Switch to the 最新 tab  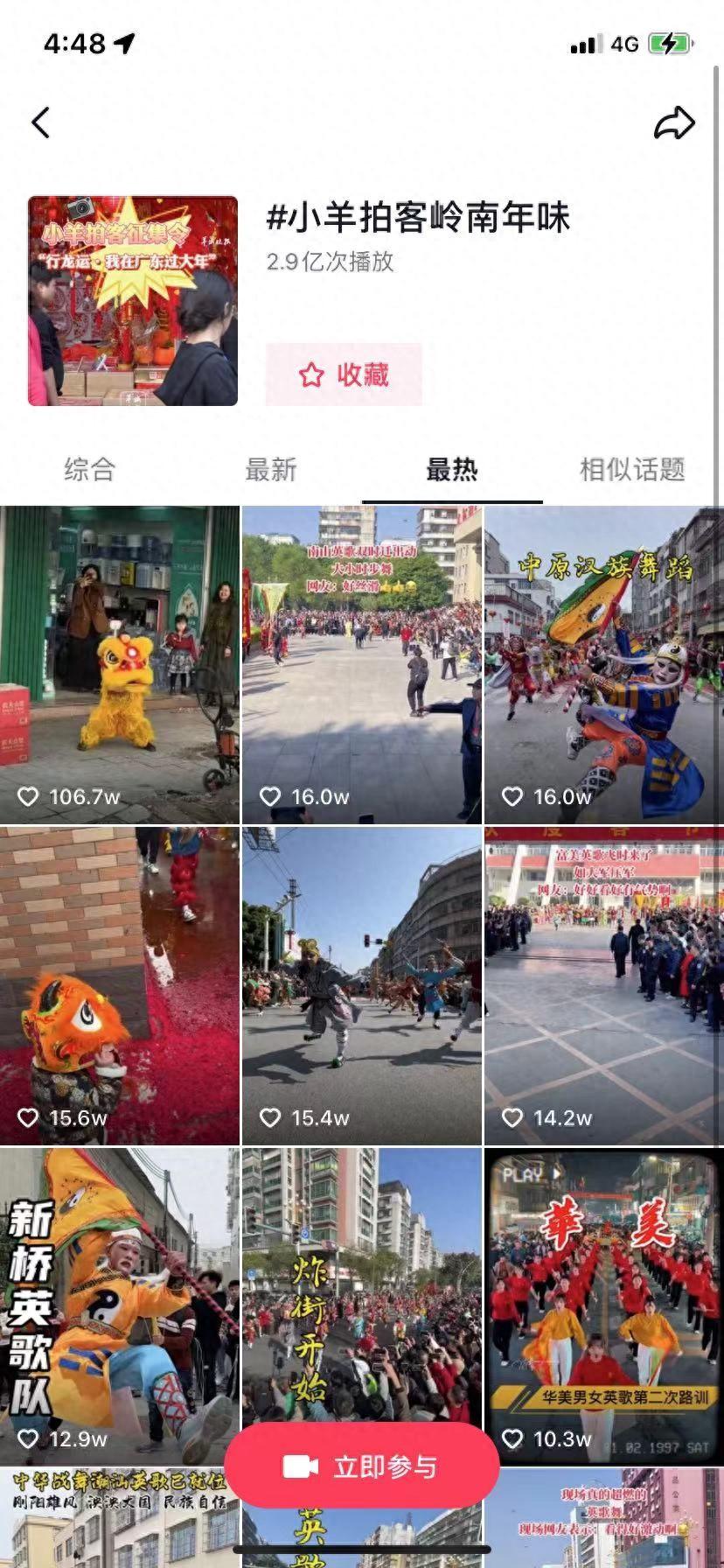pyautogui.click(x=269, y=470)
